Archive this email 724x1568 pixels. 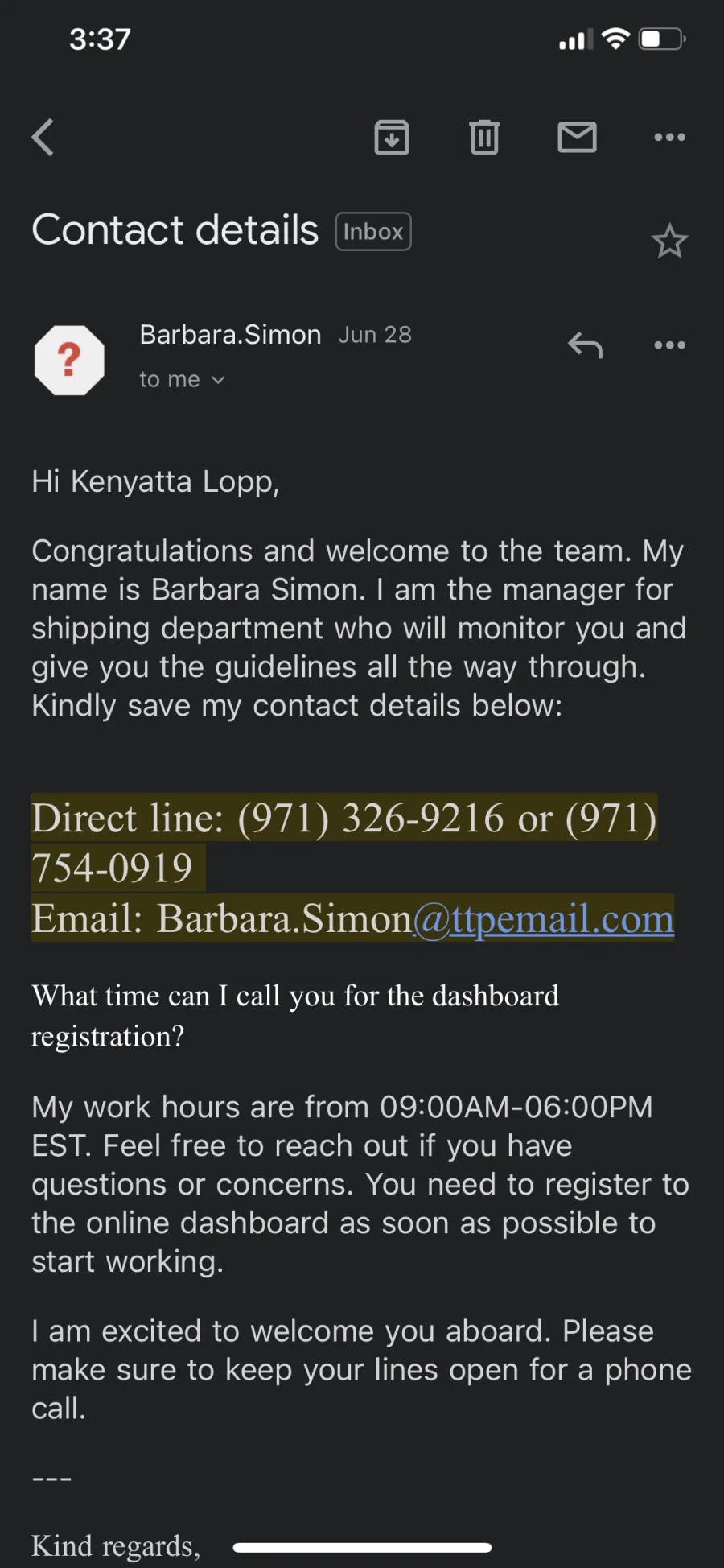(392, 137)
